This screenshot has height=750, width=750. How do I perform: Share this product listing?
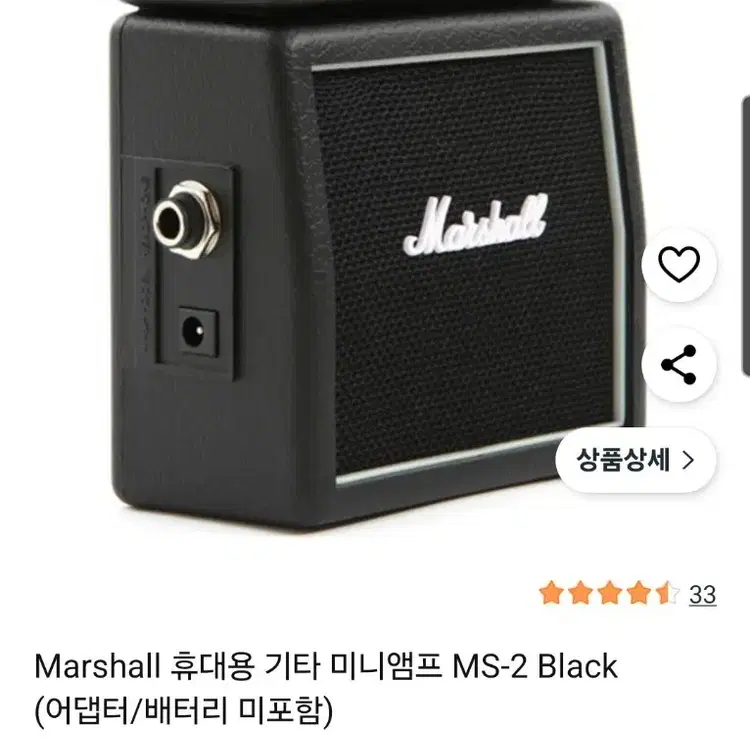[679, 365]
